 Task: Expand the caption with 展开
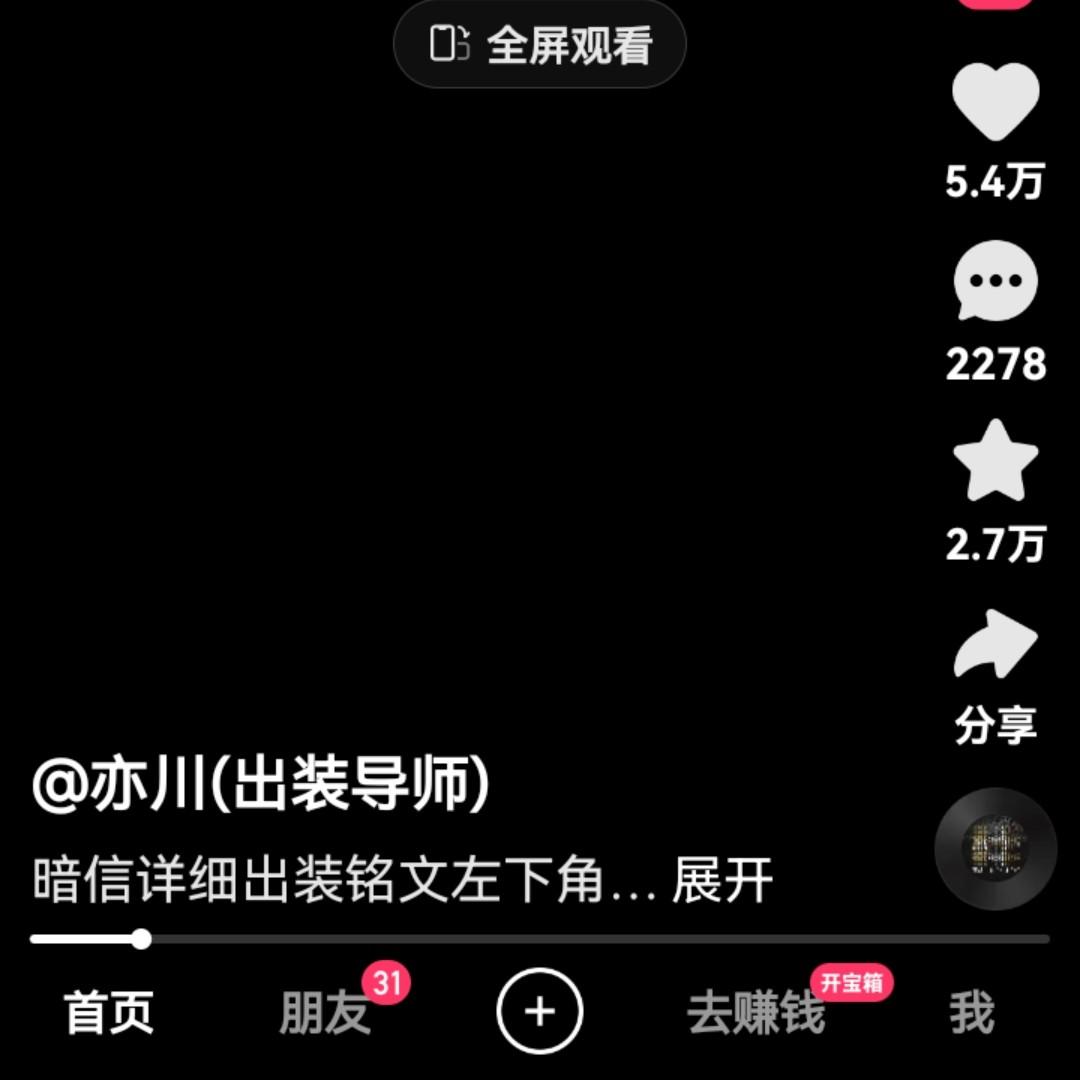(722, 880)
